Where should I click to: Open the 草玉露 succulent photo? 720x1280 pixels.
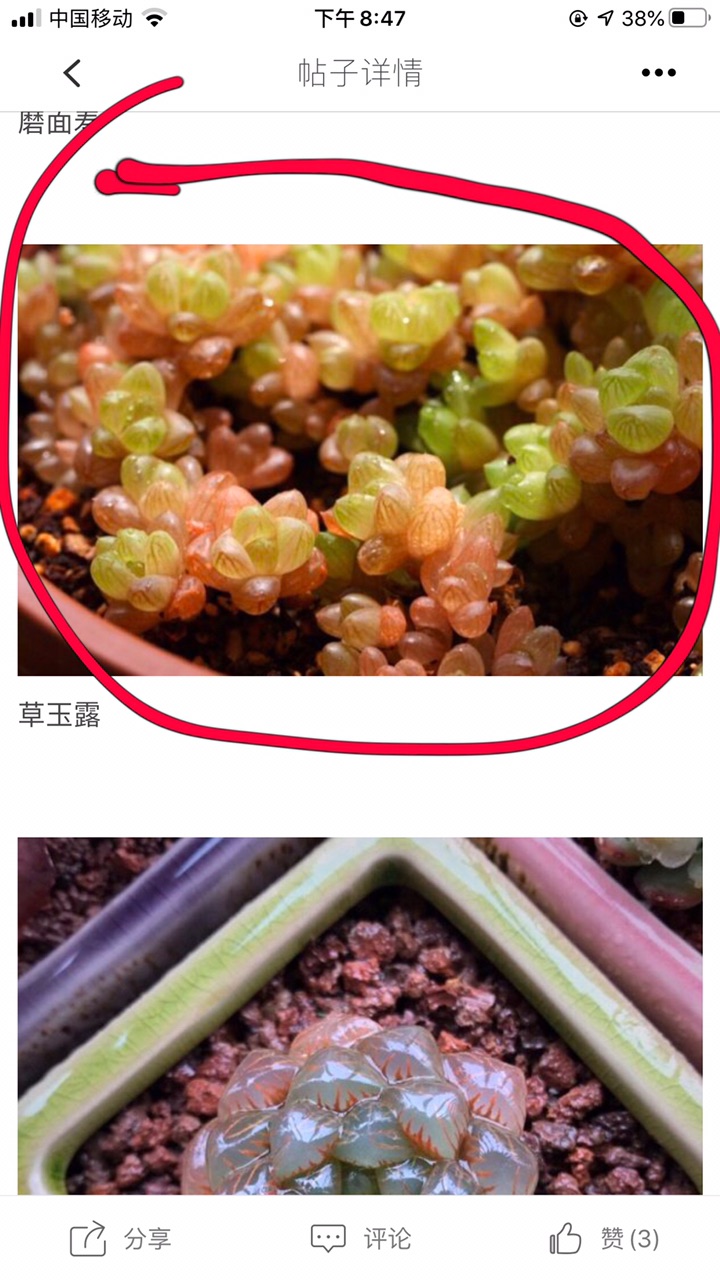[x=360, y=460]
